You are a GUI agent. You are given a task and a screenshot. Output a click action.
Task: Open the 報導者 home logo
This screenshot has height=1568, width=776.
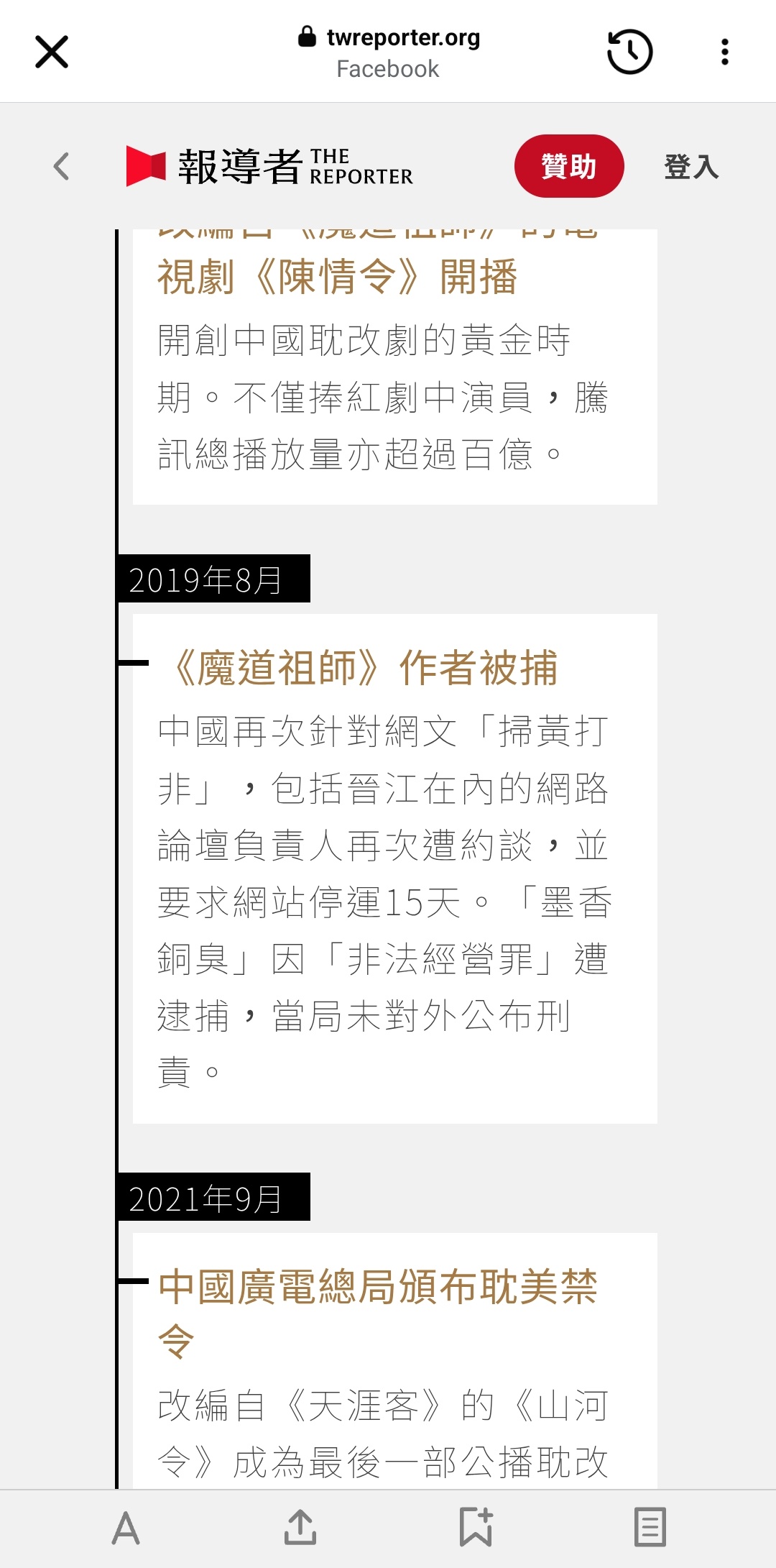(x=269, y=166)
